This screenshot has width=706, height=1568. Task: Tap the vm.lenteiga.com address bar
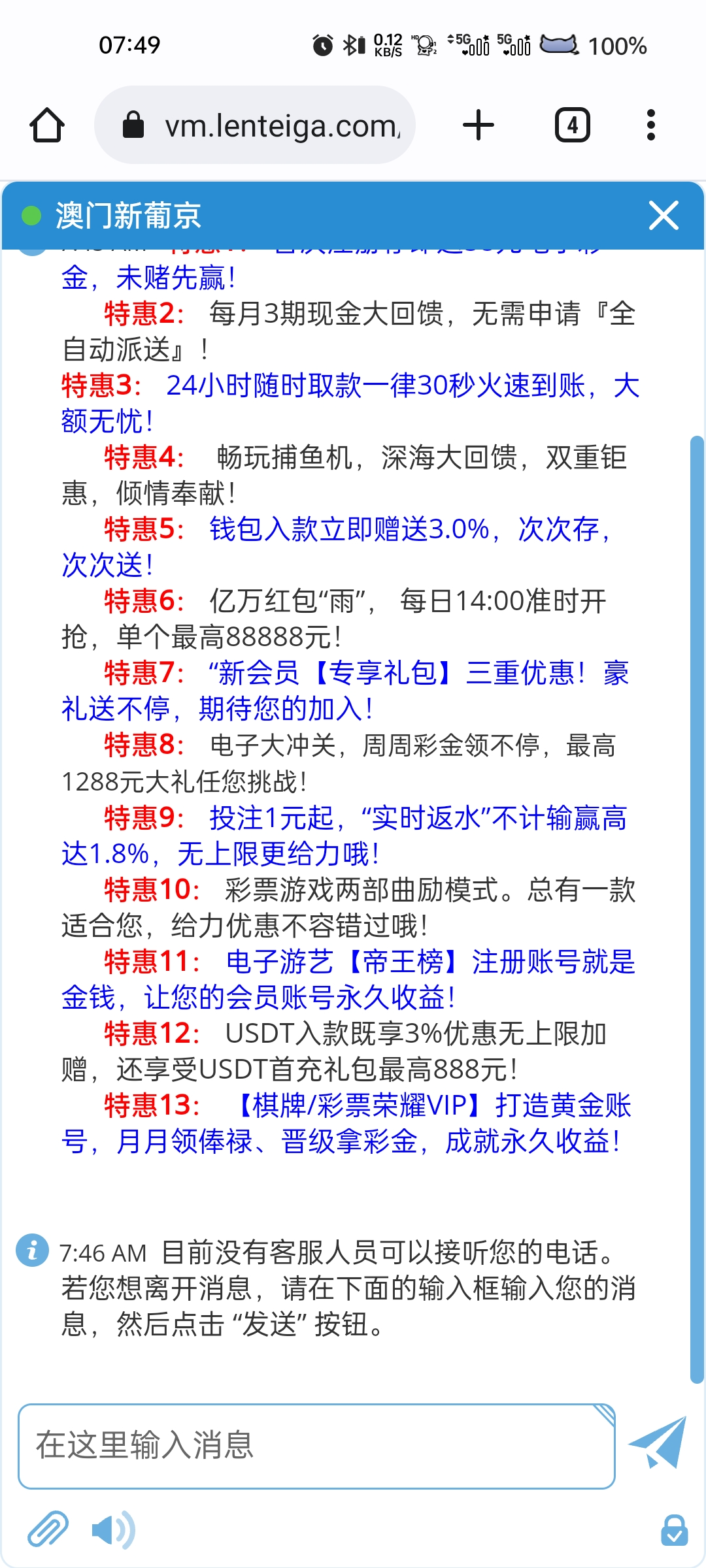(x=255, y=125)
